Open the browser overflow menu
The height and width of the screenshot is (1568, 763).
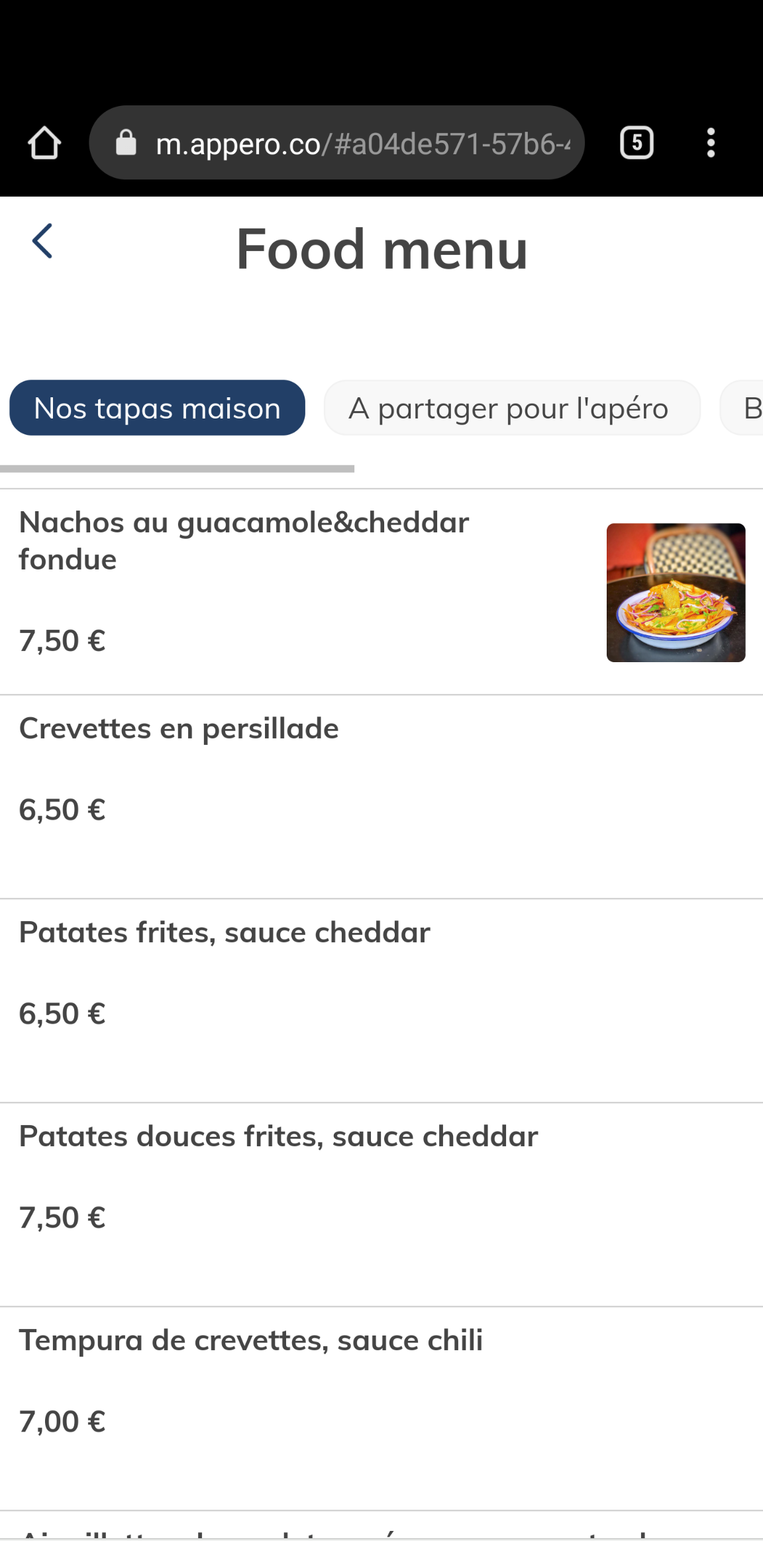pos(711,143)
